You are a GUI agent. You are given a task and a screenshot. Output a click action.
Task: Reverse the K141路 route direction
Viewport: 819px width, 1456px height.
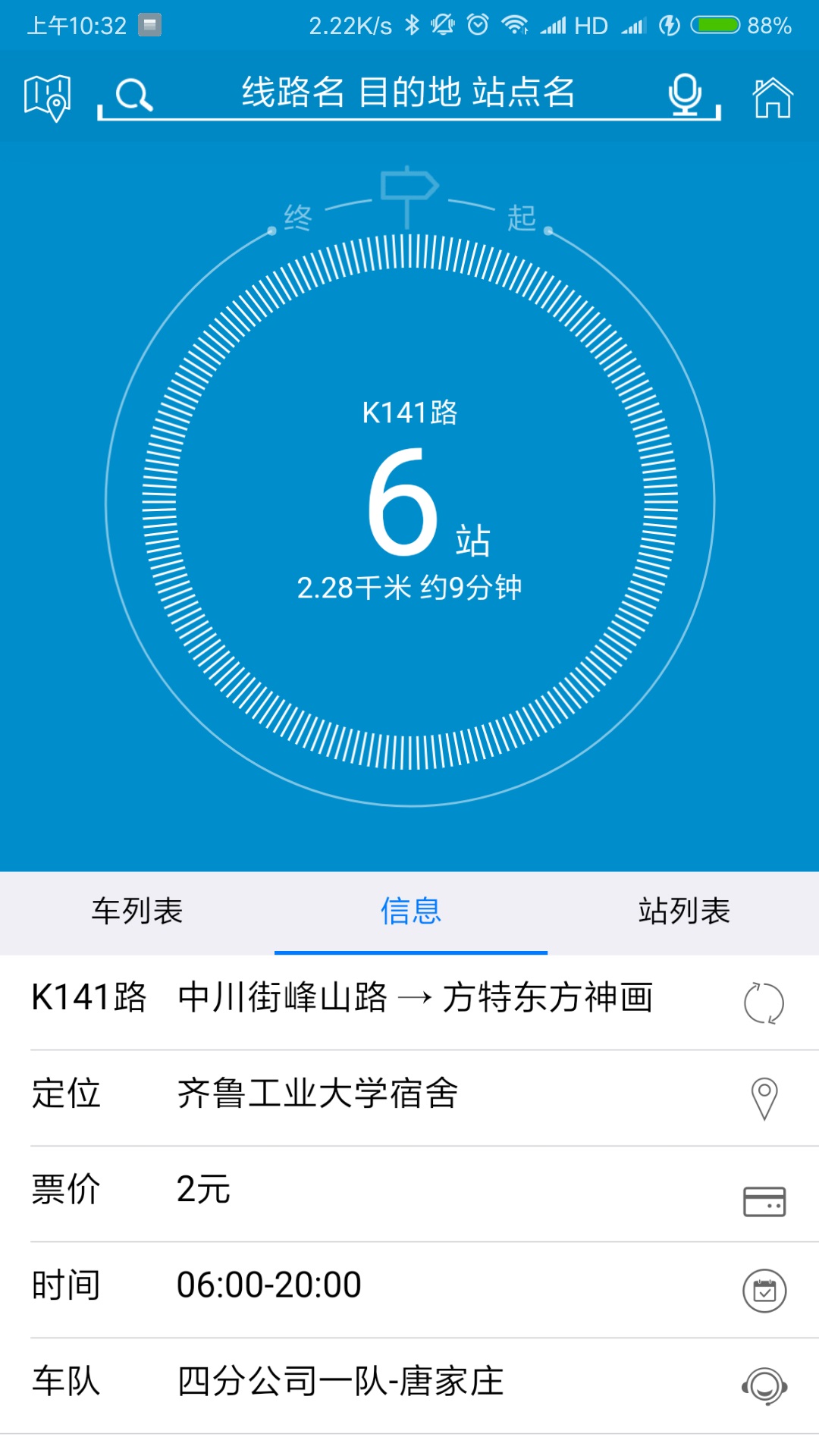click(x=764, y=1003)
